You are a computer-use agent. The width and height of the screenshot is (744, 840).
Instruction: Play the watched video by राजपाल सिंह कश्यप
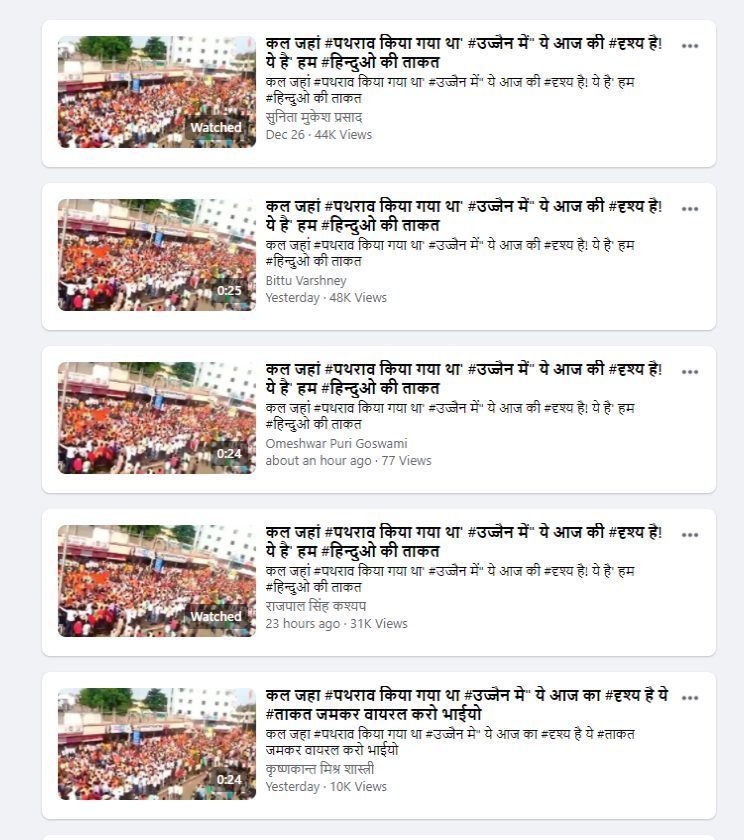coord(156,581)
